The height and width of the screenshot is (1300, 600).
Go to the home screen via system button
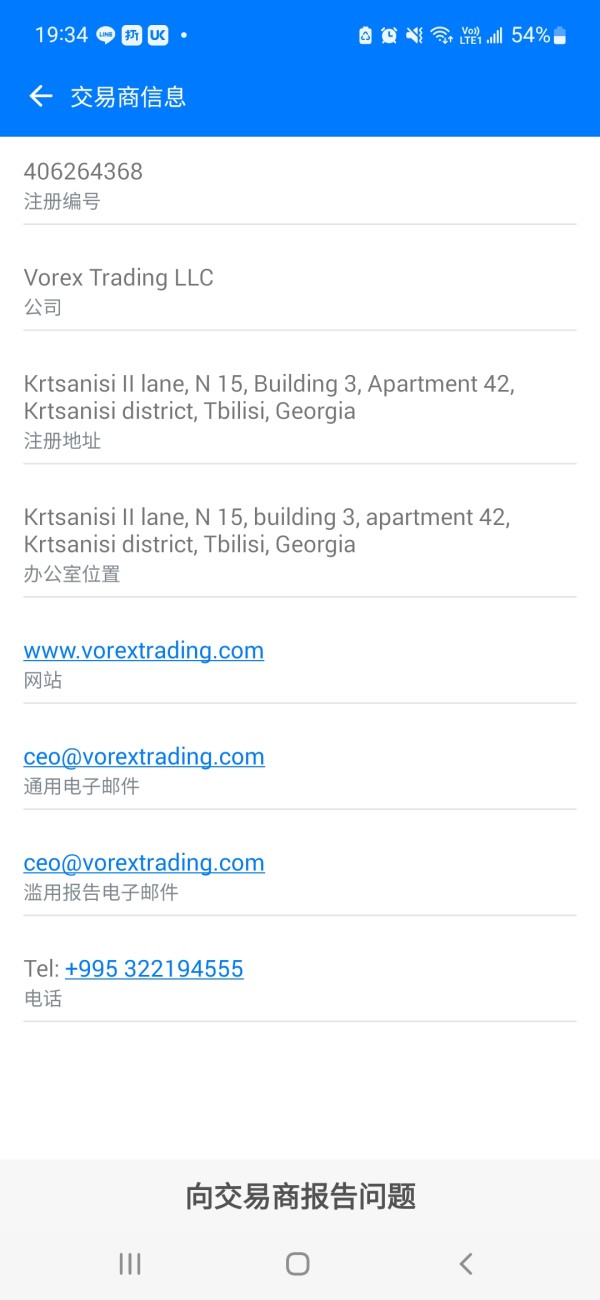tap(298, 1264)
